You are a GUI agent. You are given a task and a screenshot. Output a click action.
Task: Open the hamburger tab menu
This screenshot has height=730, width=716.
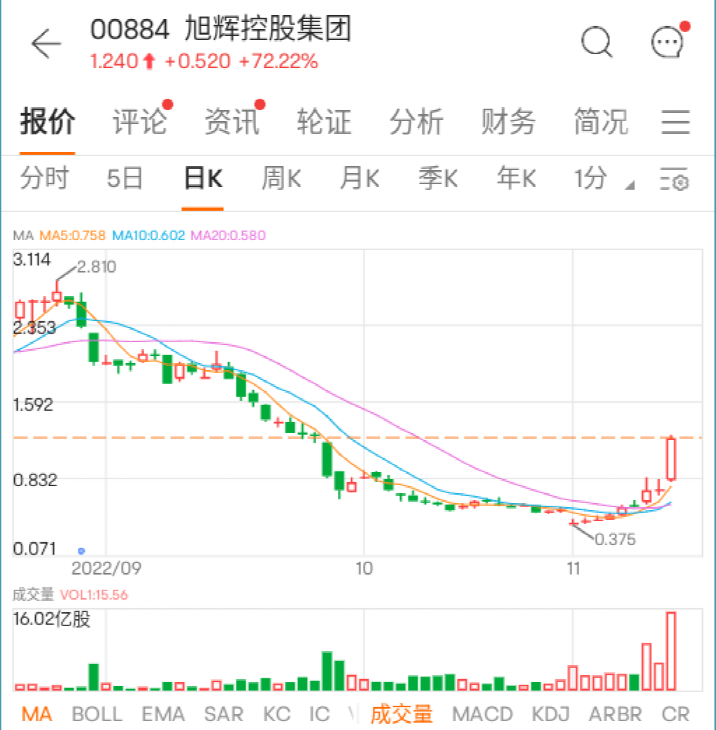click(x=676, y=123)
